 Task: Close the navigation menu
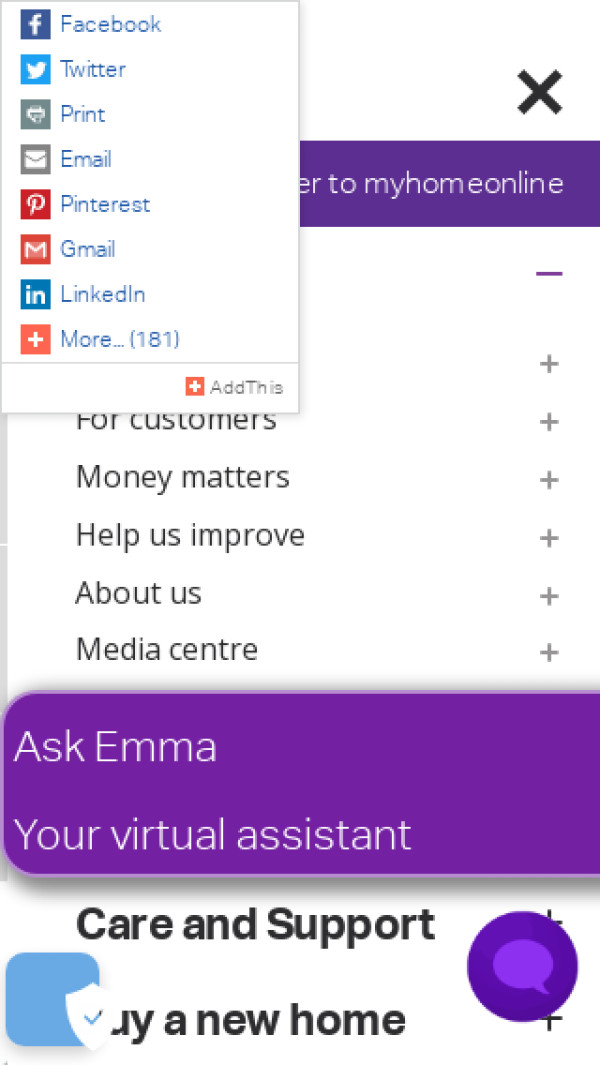coord(540,93)
